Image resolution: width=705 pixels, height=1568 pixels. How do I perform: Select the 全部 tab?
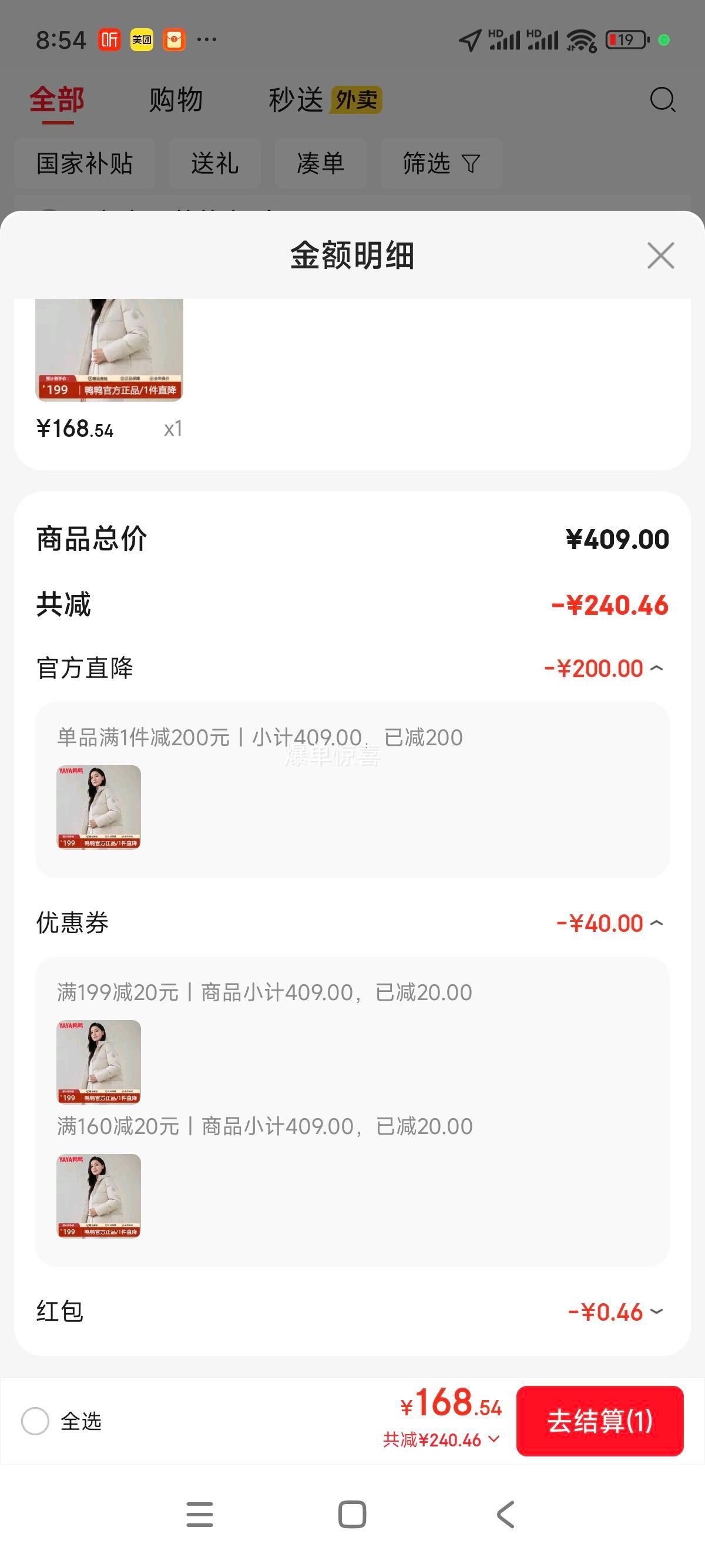tap(57, 100)
